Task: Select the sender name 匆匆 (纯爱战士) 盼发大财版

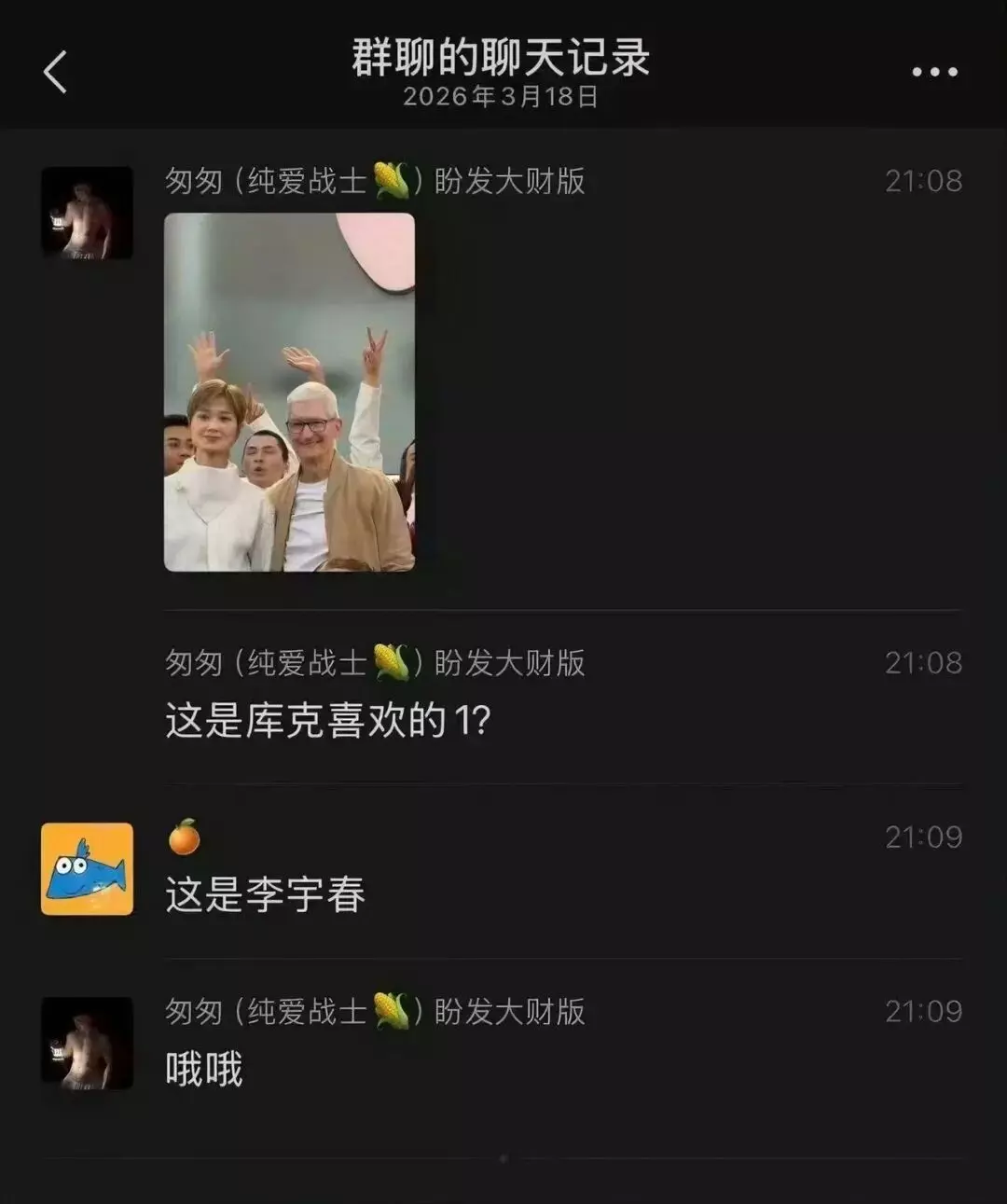Action: 373,664
